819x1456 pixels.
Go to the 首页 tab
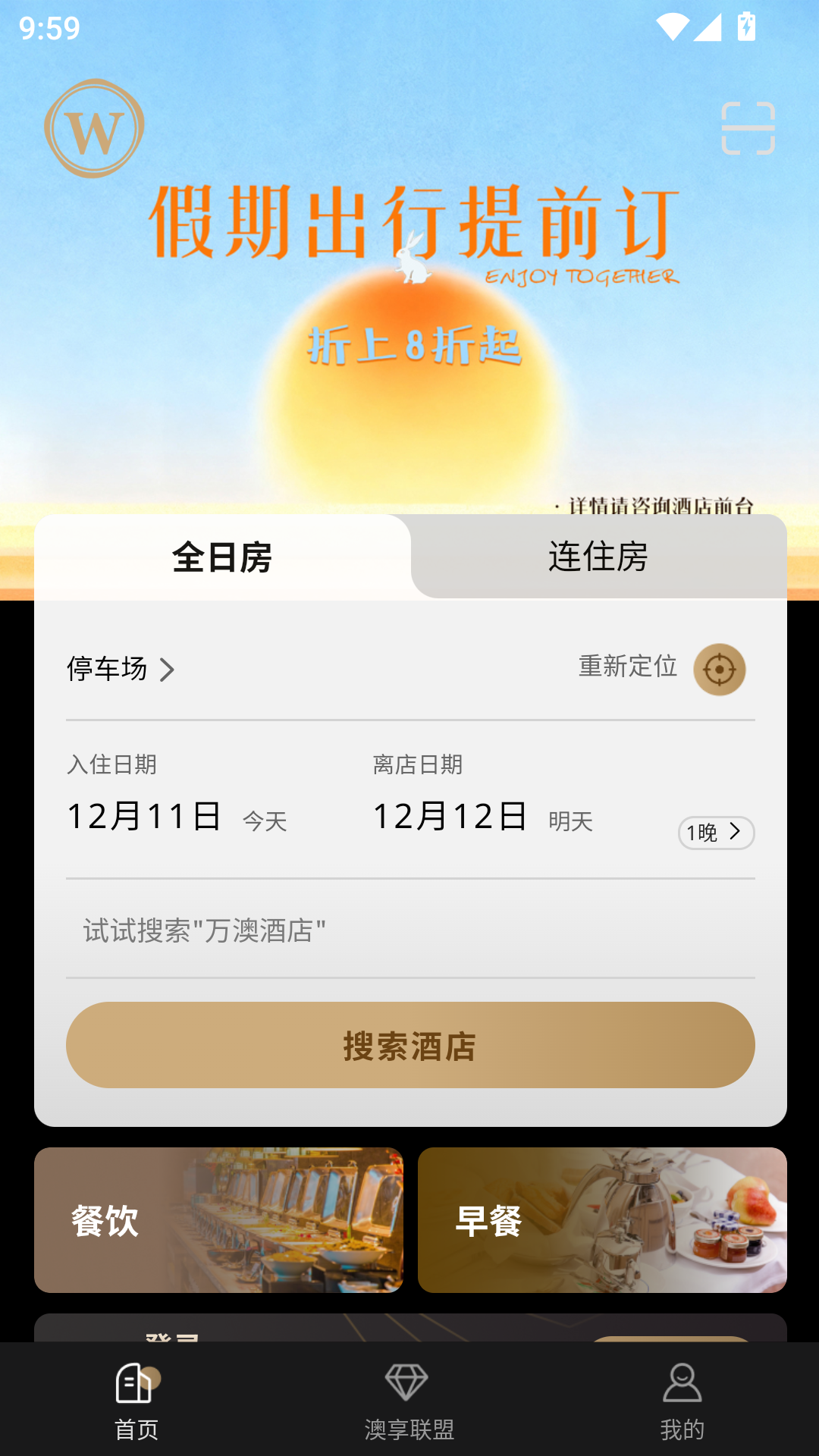point(136,1401)
